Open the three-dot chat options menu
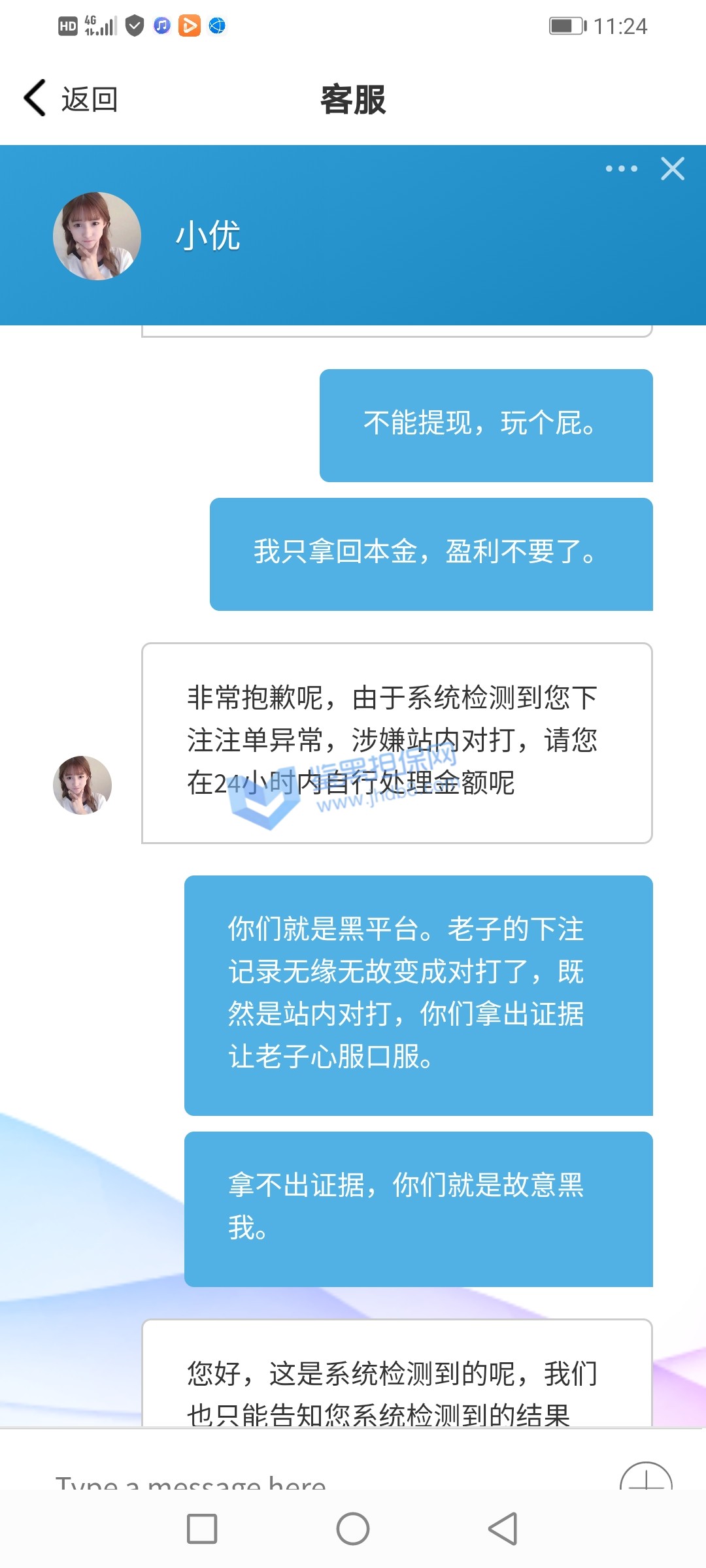The image size is (706, 1568). [621, 169]
